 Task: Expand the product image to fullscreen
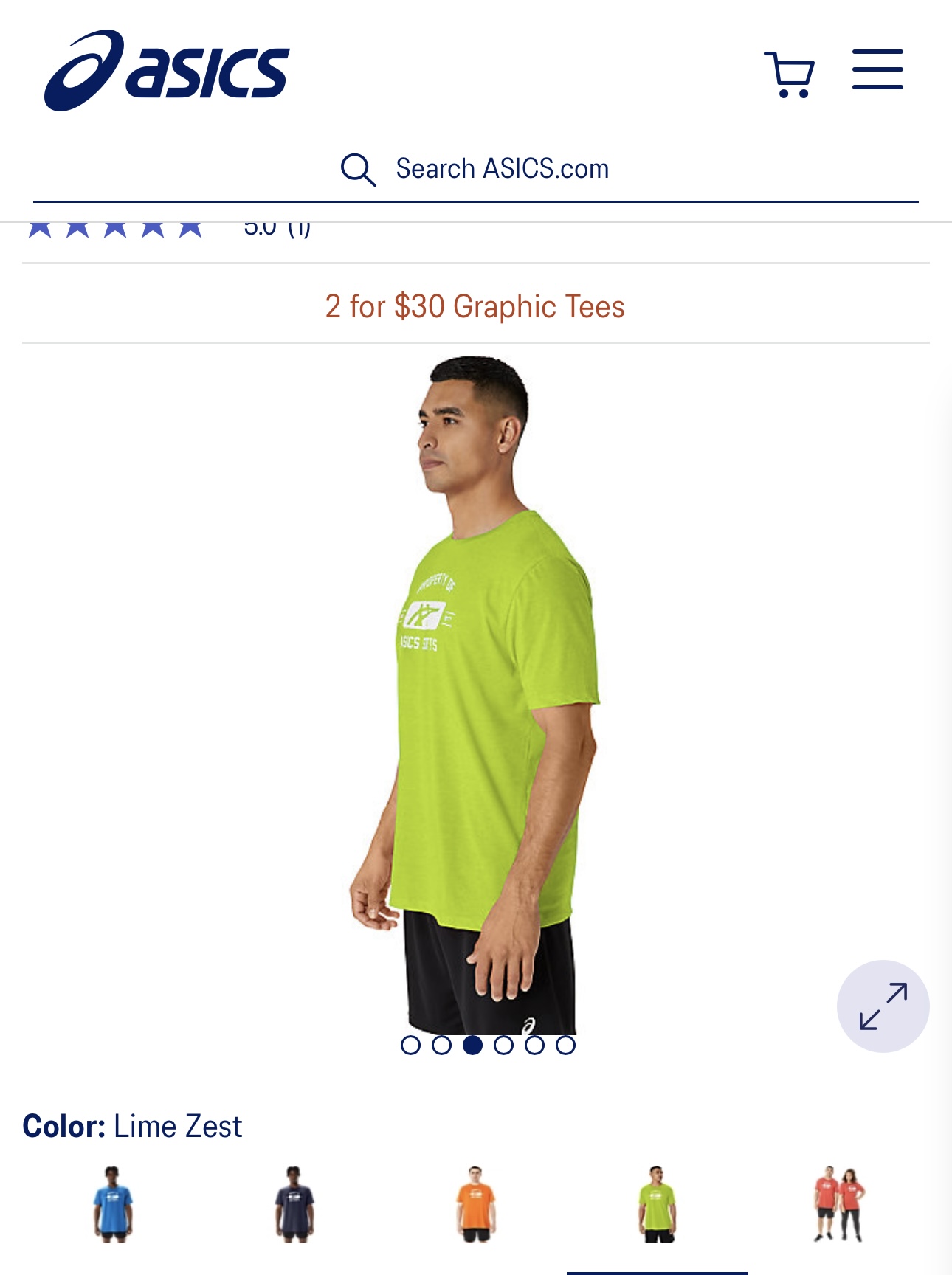[x=882, y=1006]
